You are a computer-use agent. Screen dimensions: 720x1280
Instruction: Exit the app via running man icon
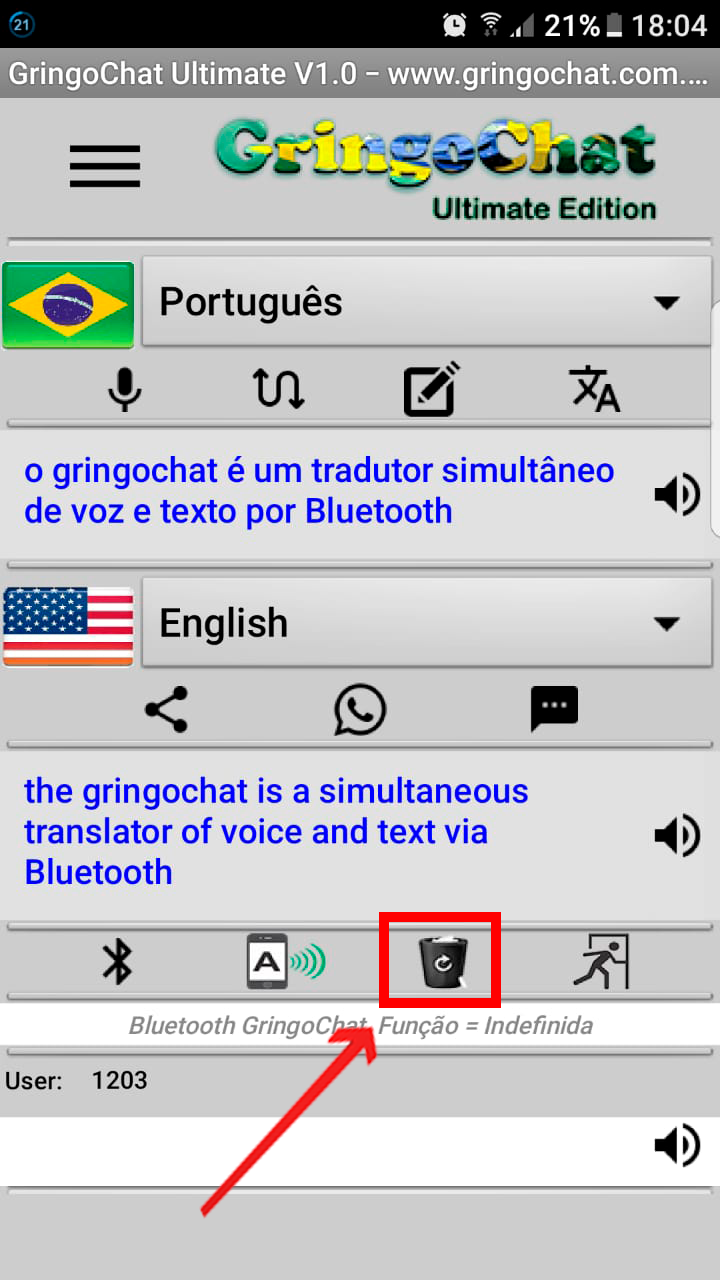tap(601, 962)
